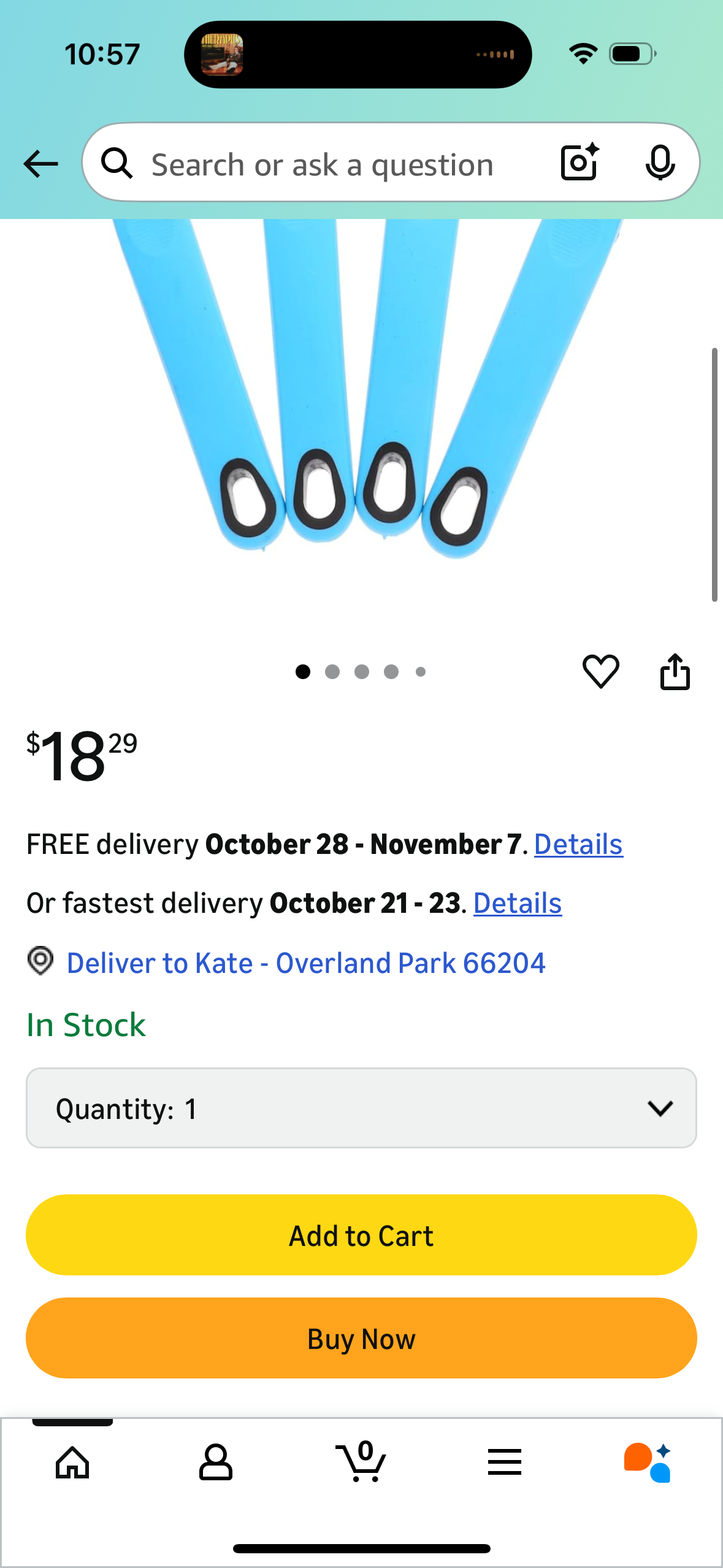The width and height of the screenshot is (723, 1568).
Task: Open the account profile tab
Action: pyautogui.click(x=216, y=1462)
